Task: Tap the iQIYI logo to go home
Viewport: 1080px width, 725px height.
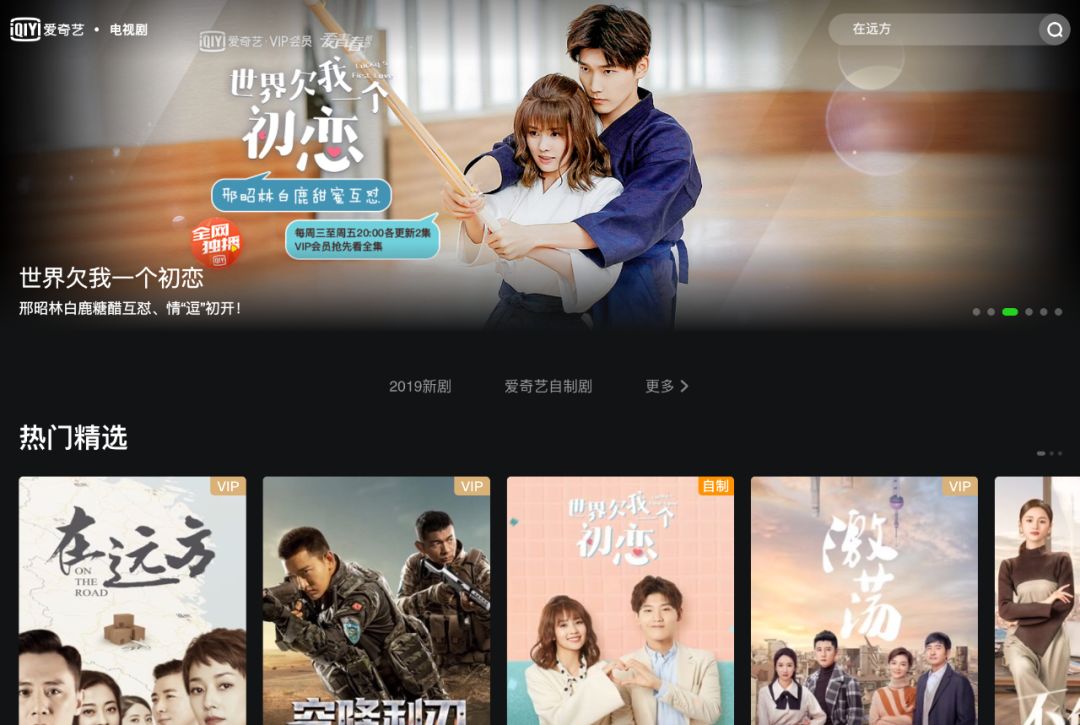Action: point(47,30)
